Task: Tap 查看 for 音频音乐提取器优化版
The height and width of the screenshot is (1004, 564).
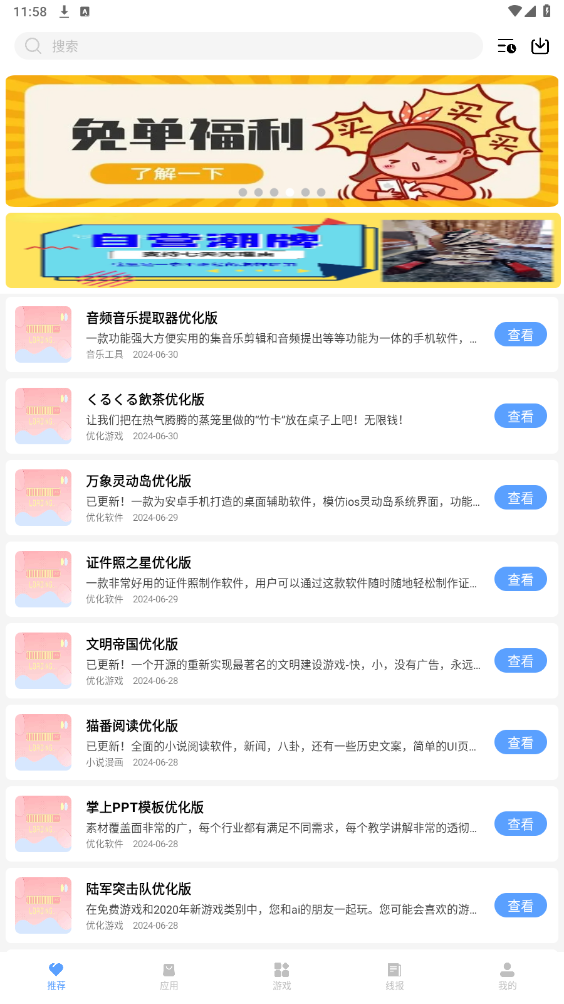Action: click(520, 335)
